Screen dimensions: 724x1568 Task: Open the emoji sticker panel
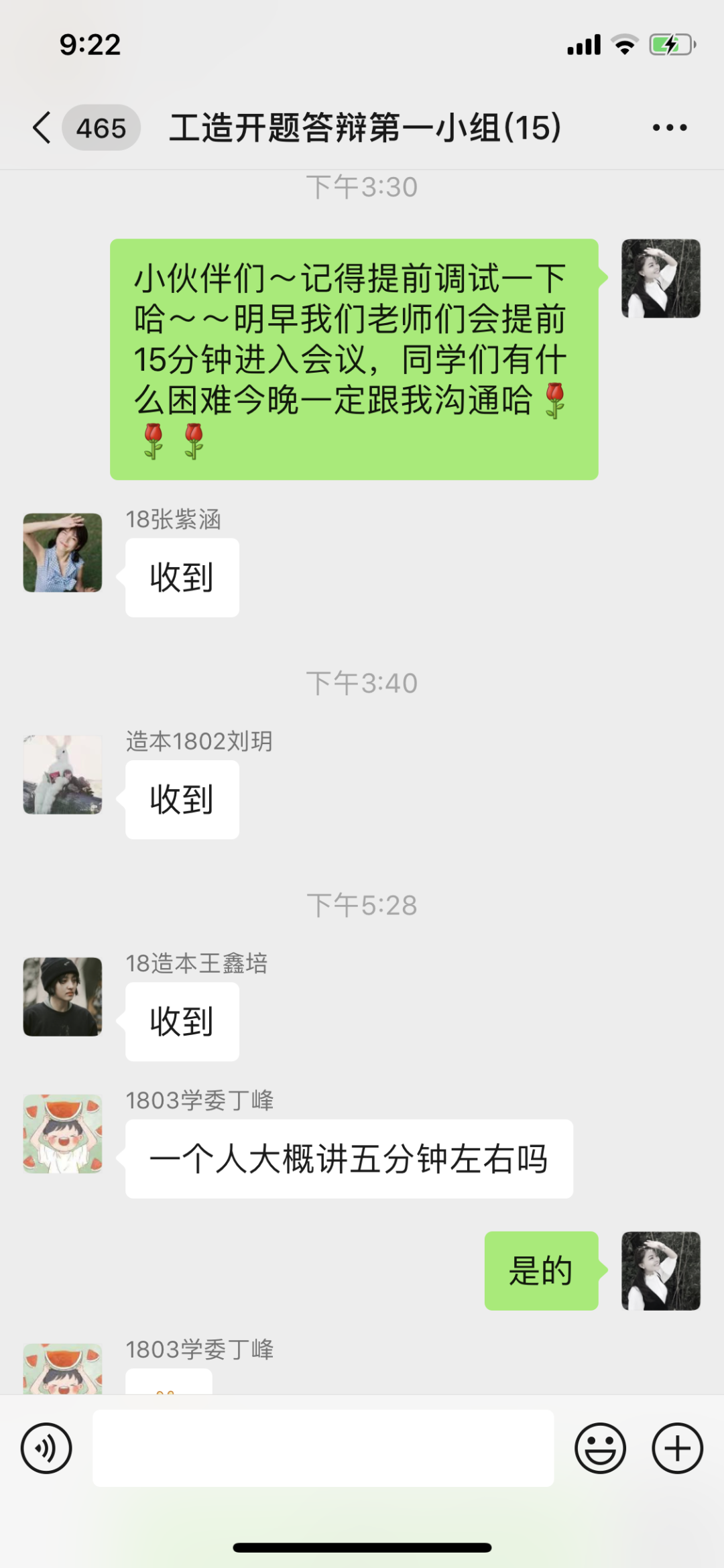600,1448
